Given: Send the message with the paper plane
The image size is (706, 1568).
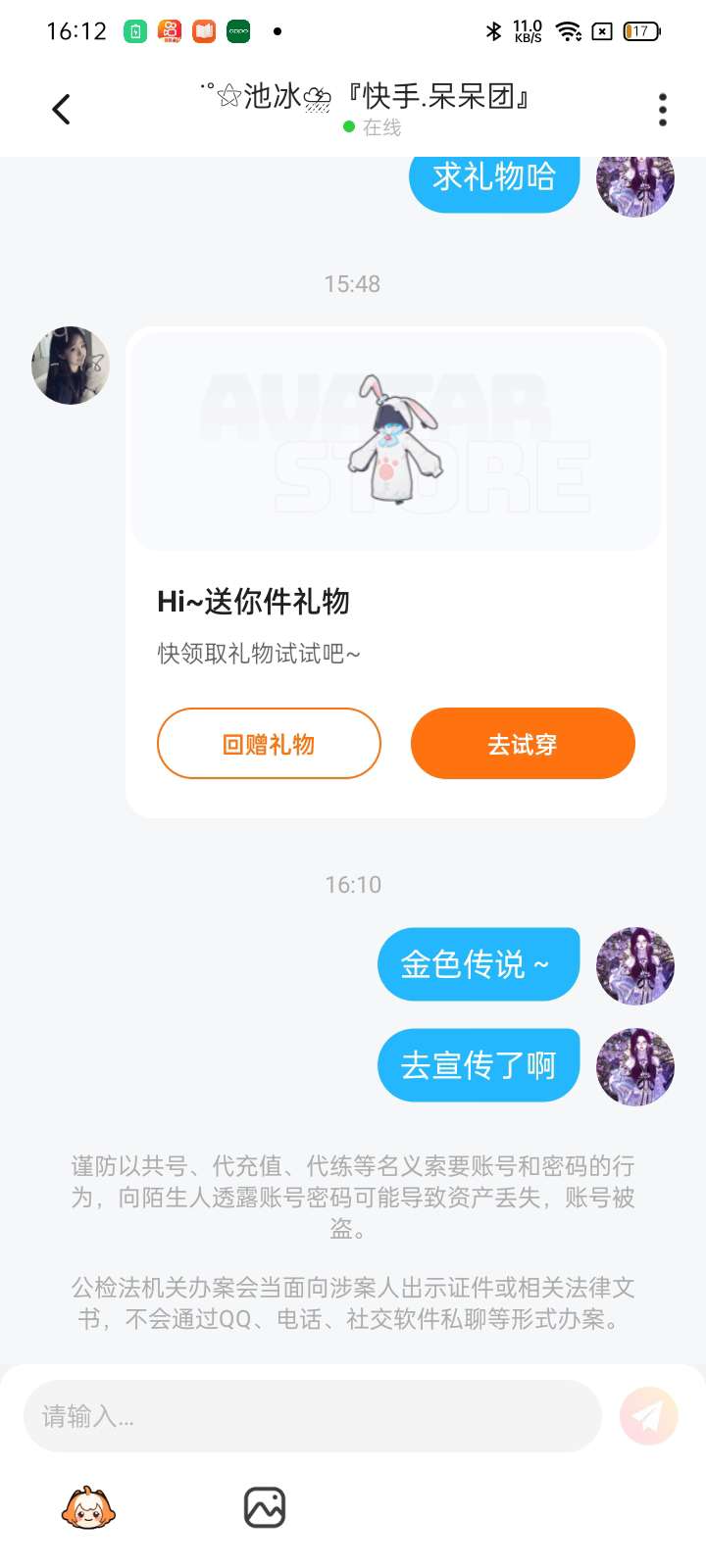Looking at the screenshot, I should click(648, 1416).
